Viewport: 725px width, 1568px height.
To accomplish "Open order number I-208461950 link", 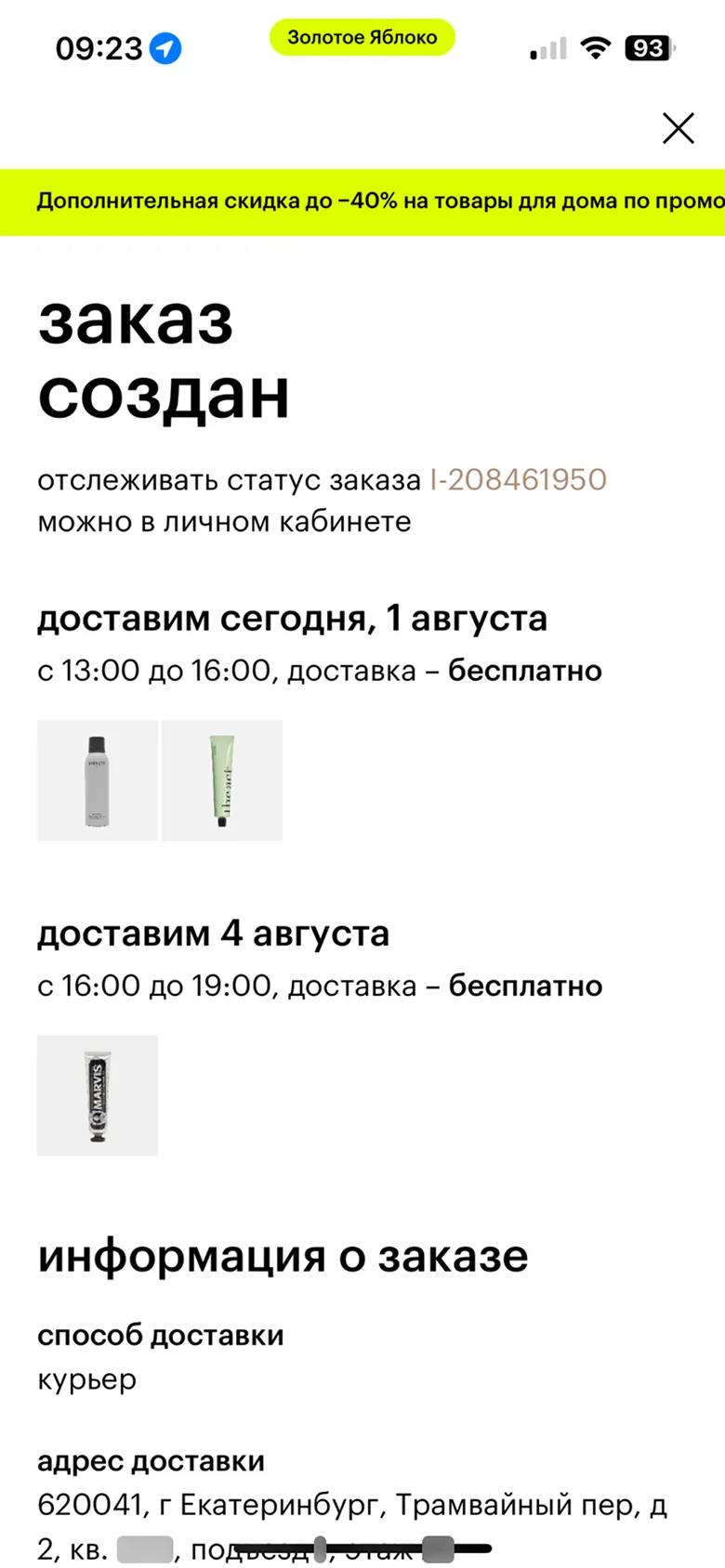I will [518, 480].
